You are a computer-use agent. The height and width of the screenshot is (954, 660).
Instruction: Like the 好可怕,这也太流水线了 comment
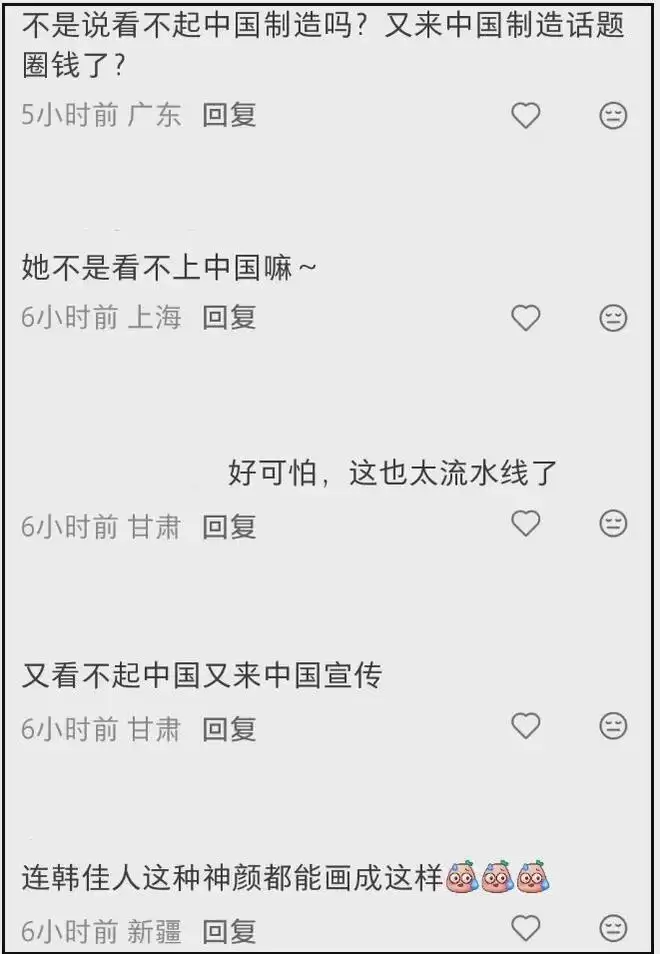coord(526,522)
